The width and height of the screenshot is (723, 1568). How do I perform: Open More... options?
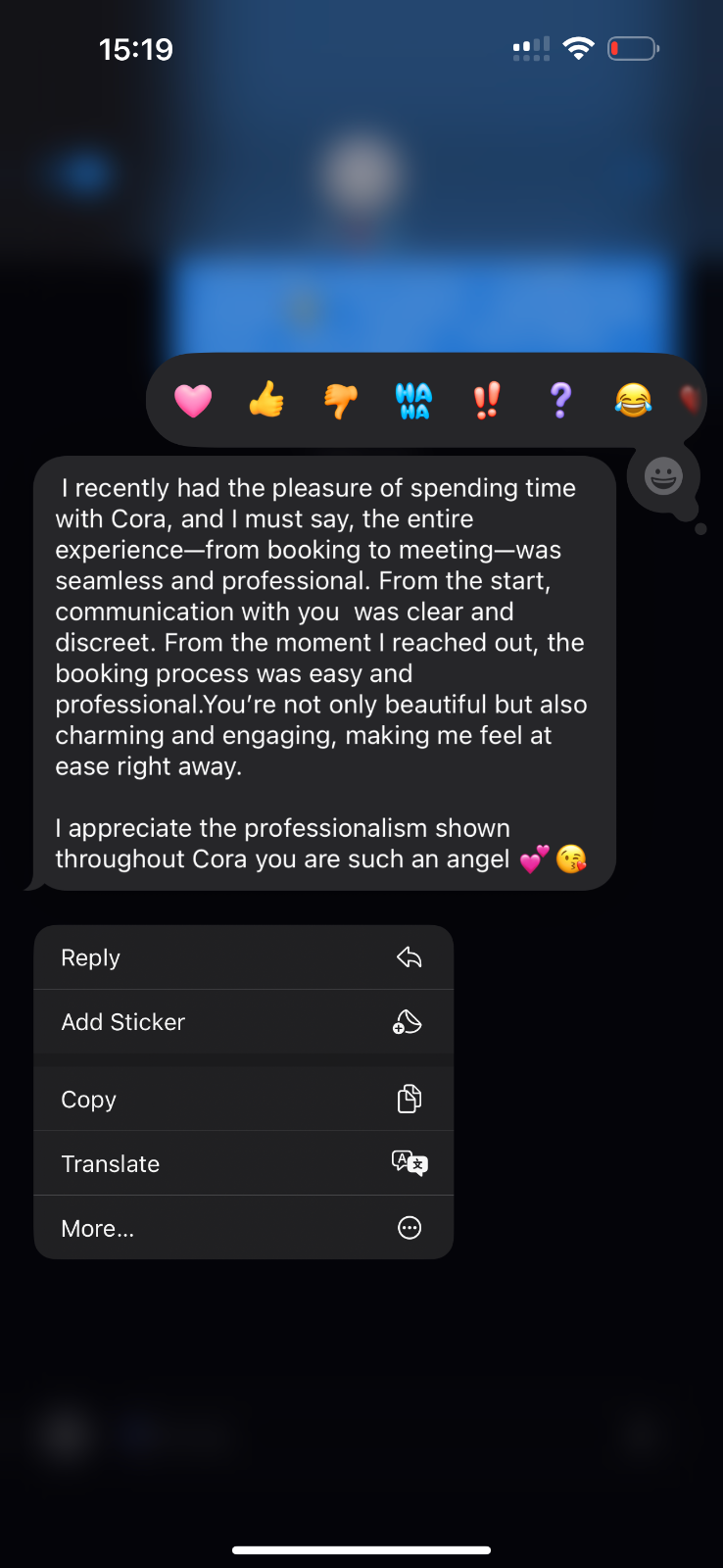(243, 1228)
